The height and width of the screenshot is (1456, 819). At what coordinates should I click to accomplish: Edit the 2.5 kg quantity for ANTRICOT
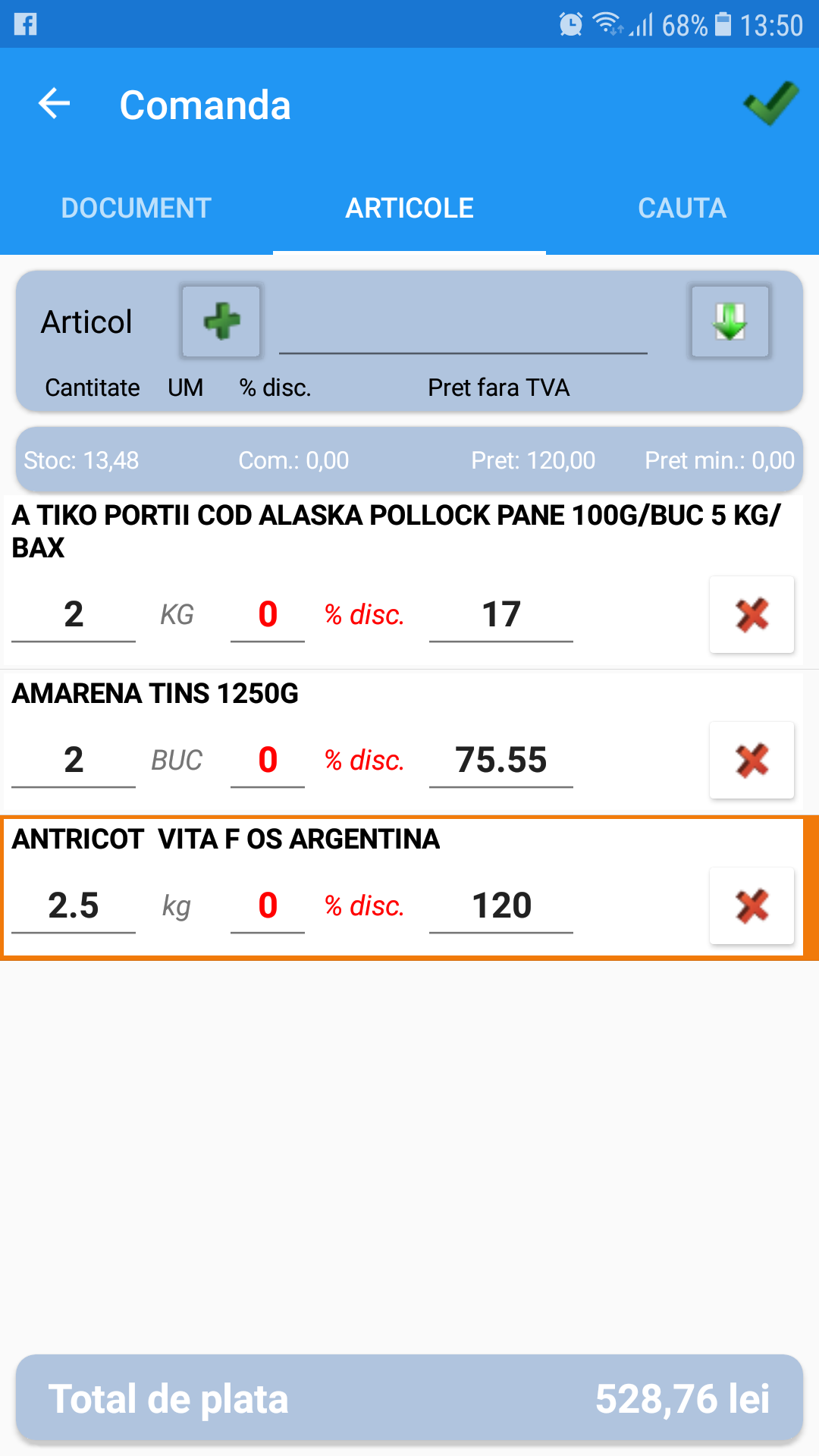(x=74, y=906)
